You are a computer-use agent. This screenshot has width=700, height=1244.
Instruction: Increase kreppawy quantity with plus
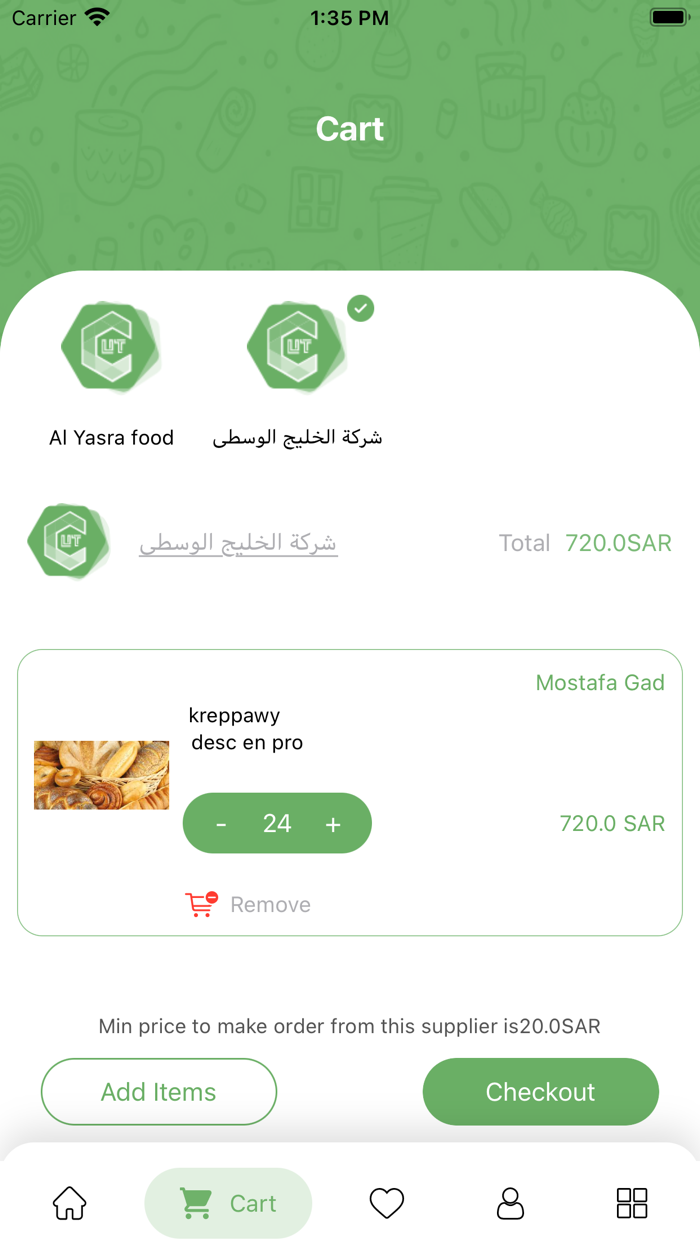(x=333, y=824)
